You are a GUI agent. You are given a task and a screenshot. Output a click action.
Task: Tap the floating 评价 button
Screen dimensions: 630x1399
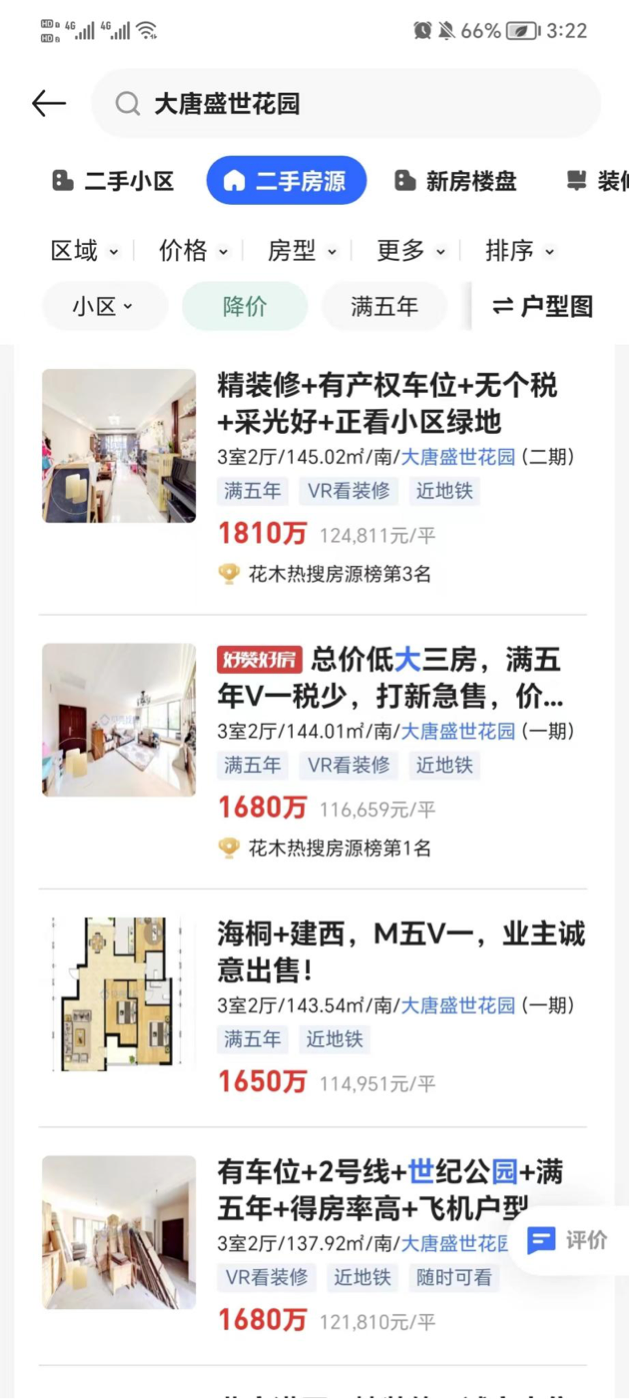click(567, 1240)
